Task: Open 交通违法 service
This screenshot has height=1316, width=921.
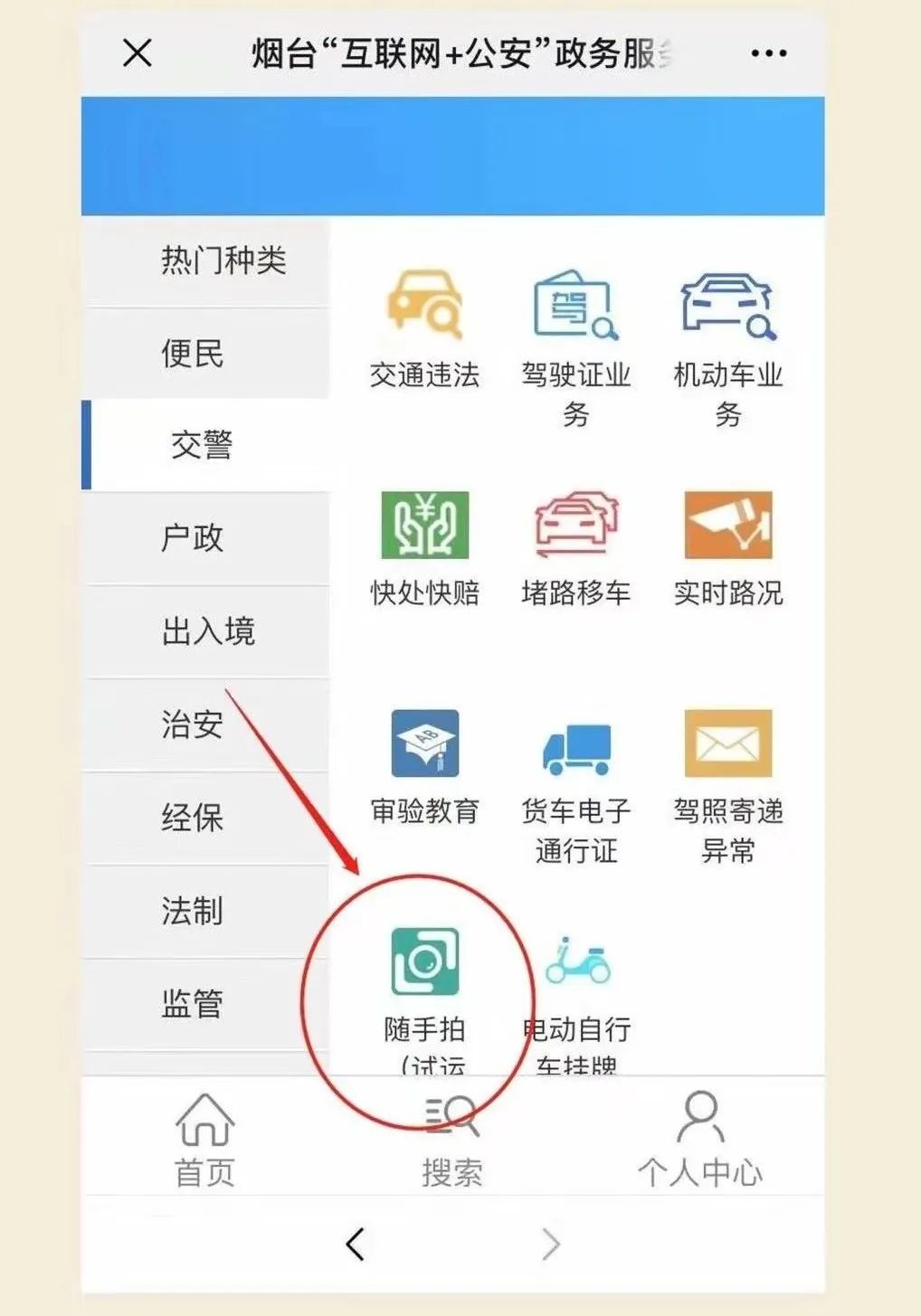Action: (x=424, y=327)
